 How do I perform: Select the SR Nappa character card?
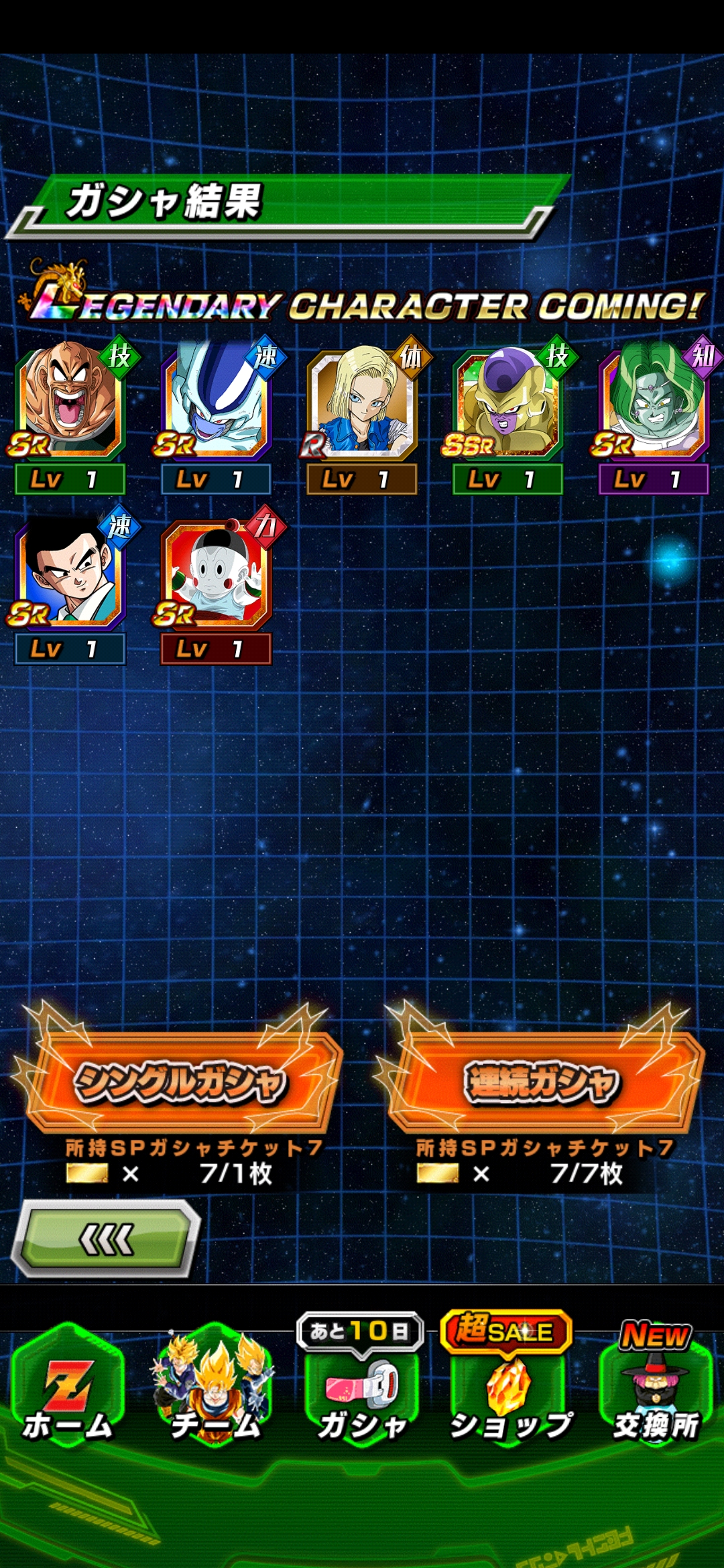pyautogui.click(x=70, y=415)
